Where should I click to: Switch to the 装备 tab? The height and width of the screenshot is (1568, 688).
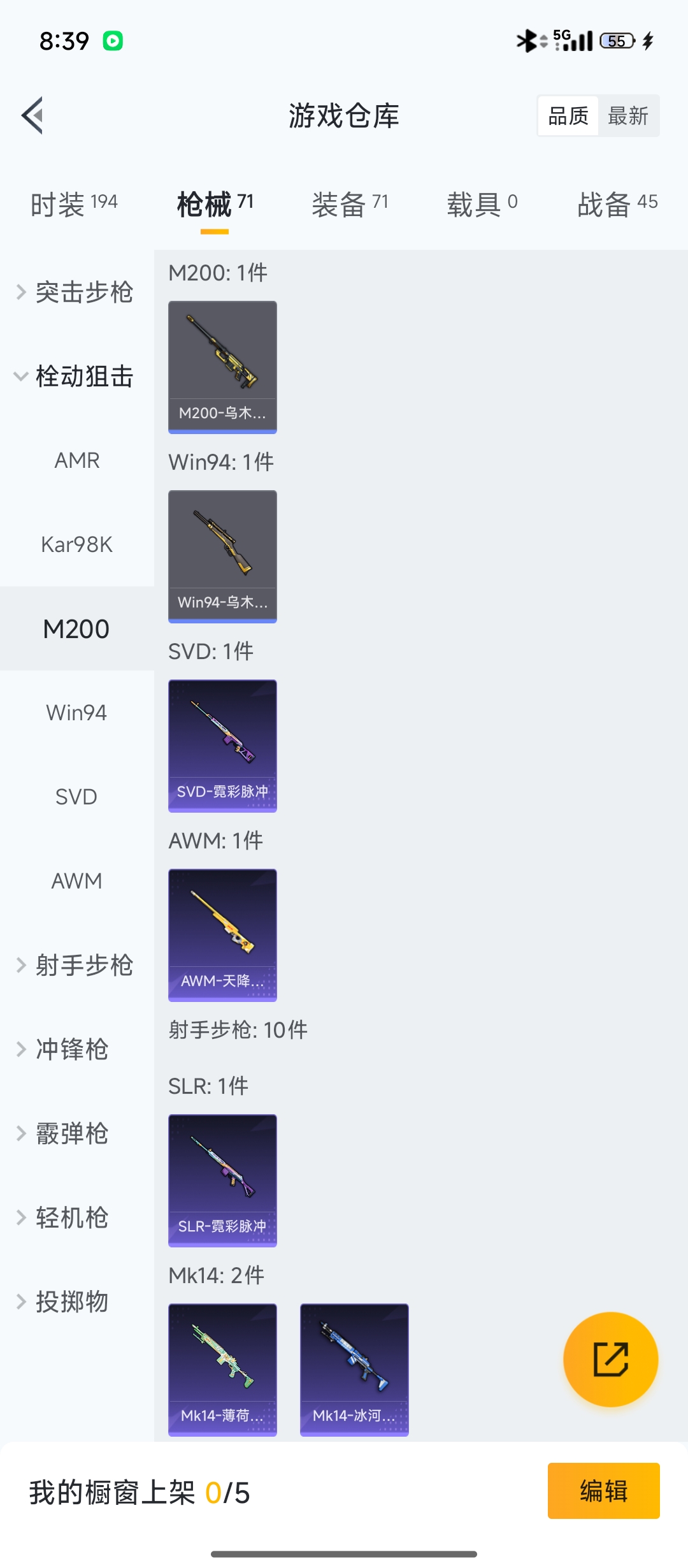point(350,205)
